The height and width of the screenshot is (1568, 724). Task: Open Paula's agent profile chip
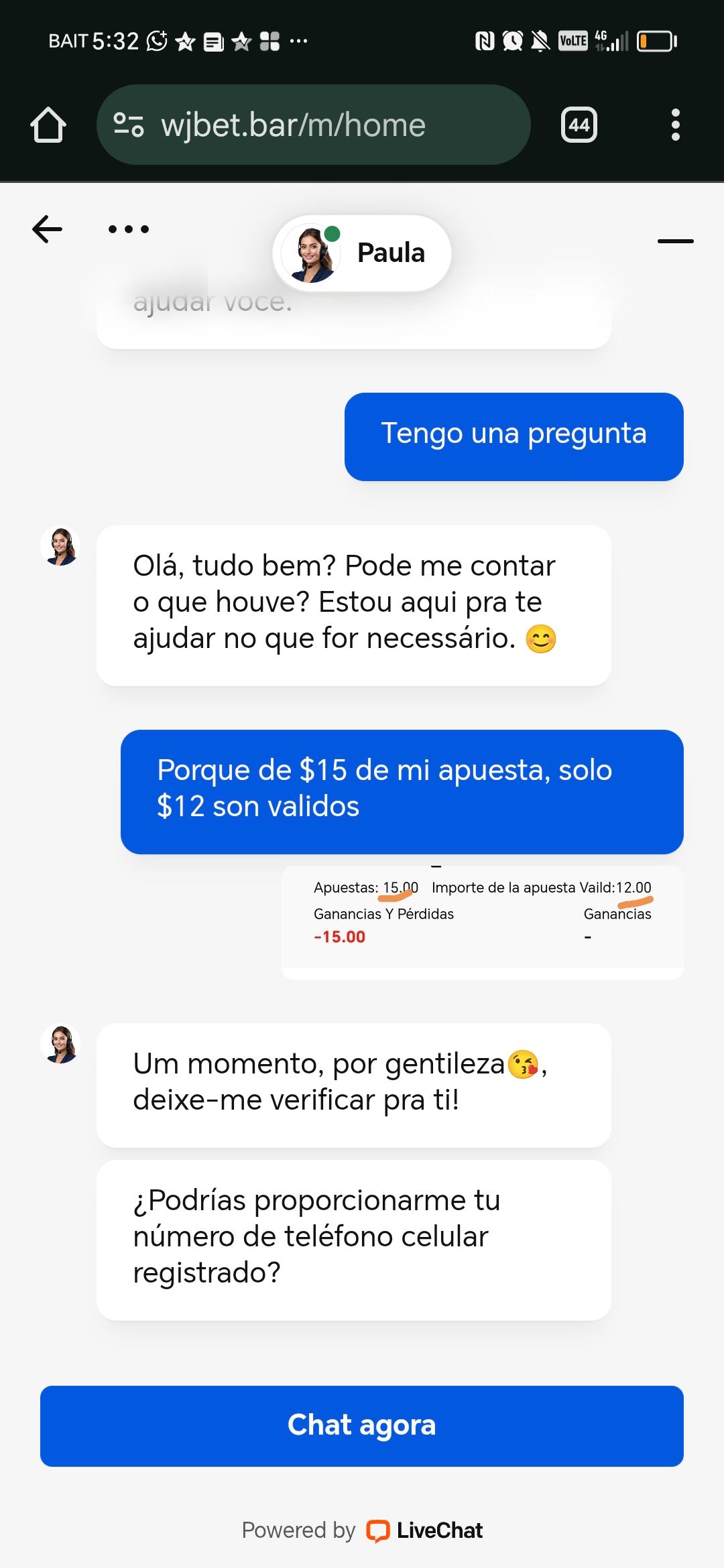click(362, 253)
